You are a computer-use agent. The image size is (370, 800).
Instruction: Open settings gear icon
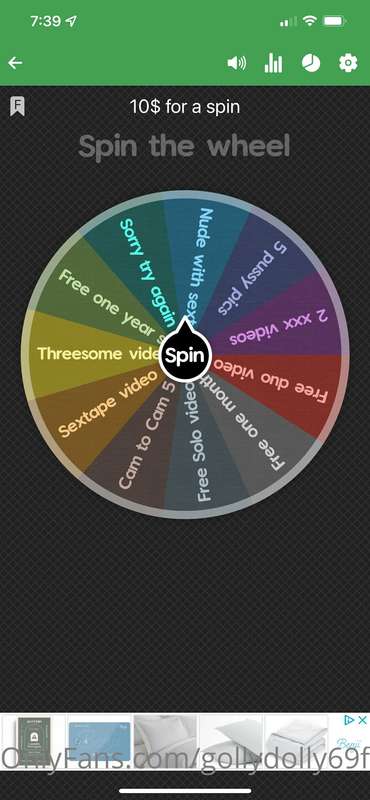coord(348,63)
